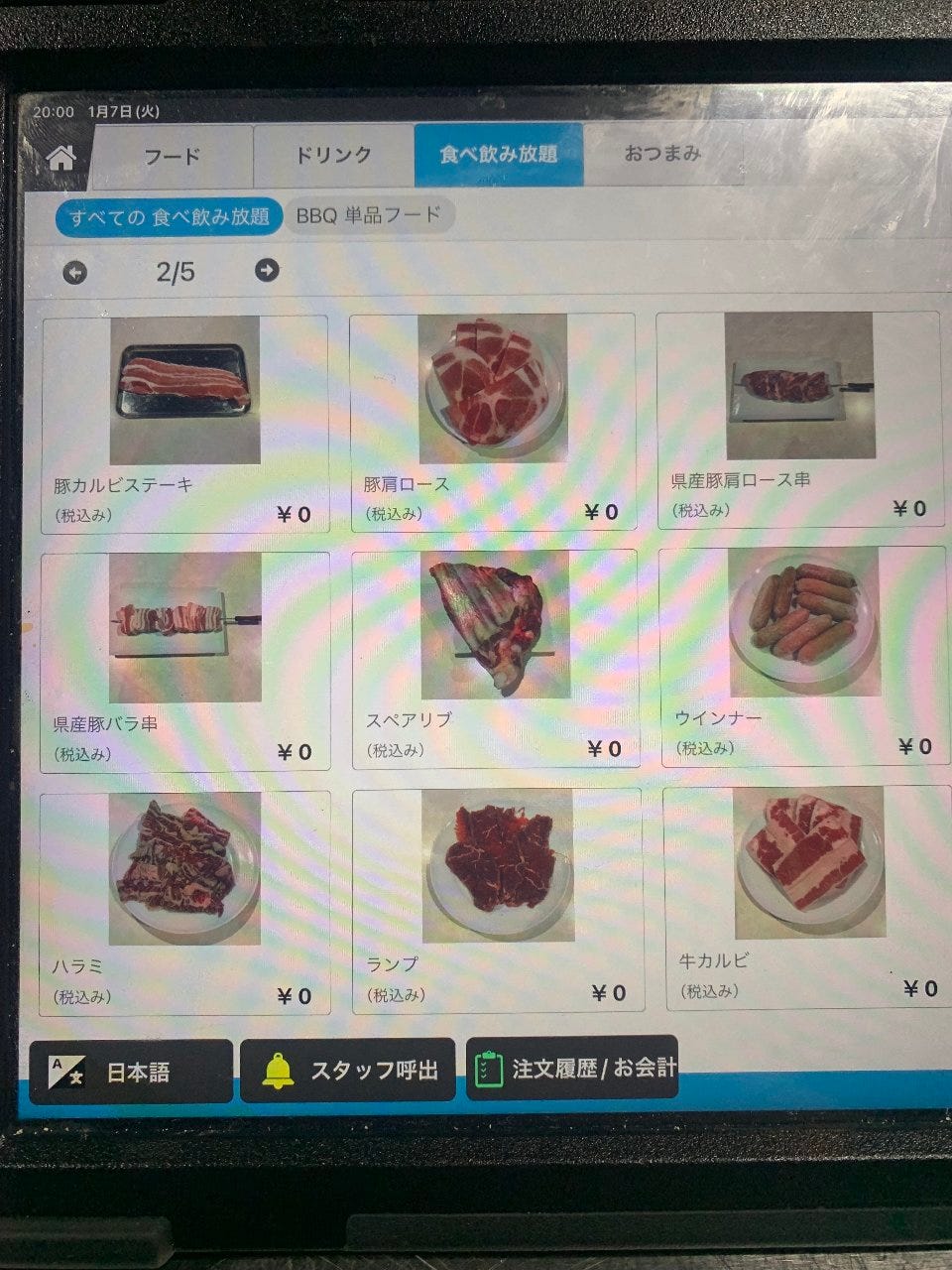Screen dimensions: 952x1270
Task: Order the 県産豚肩ロース串 item
Action: [799, 418]
